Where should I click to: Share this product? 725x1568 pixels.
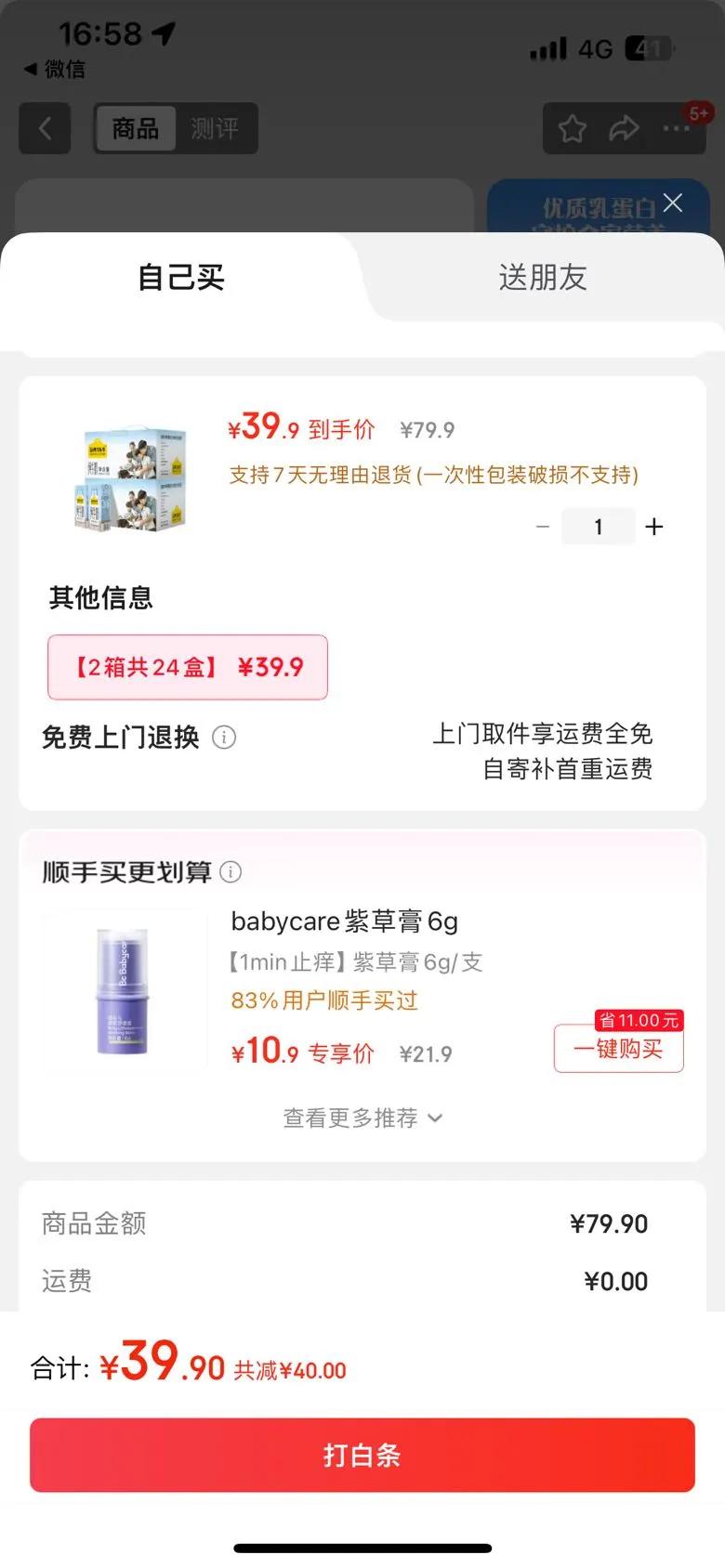[624, 128]
